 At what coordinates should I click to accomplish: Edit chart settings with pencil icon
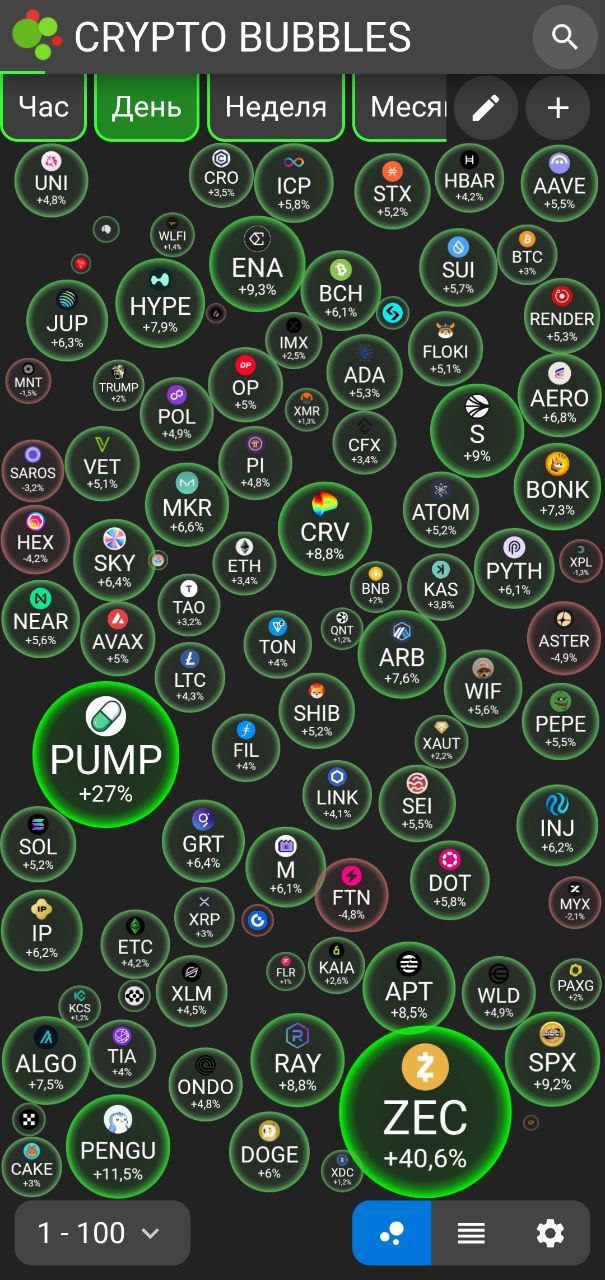(x=486, y=108)
